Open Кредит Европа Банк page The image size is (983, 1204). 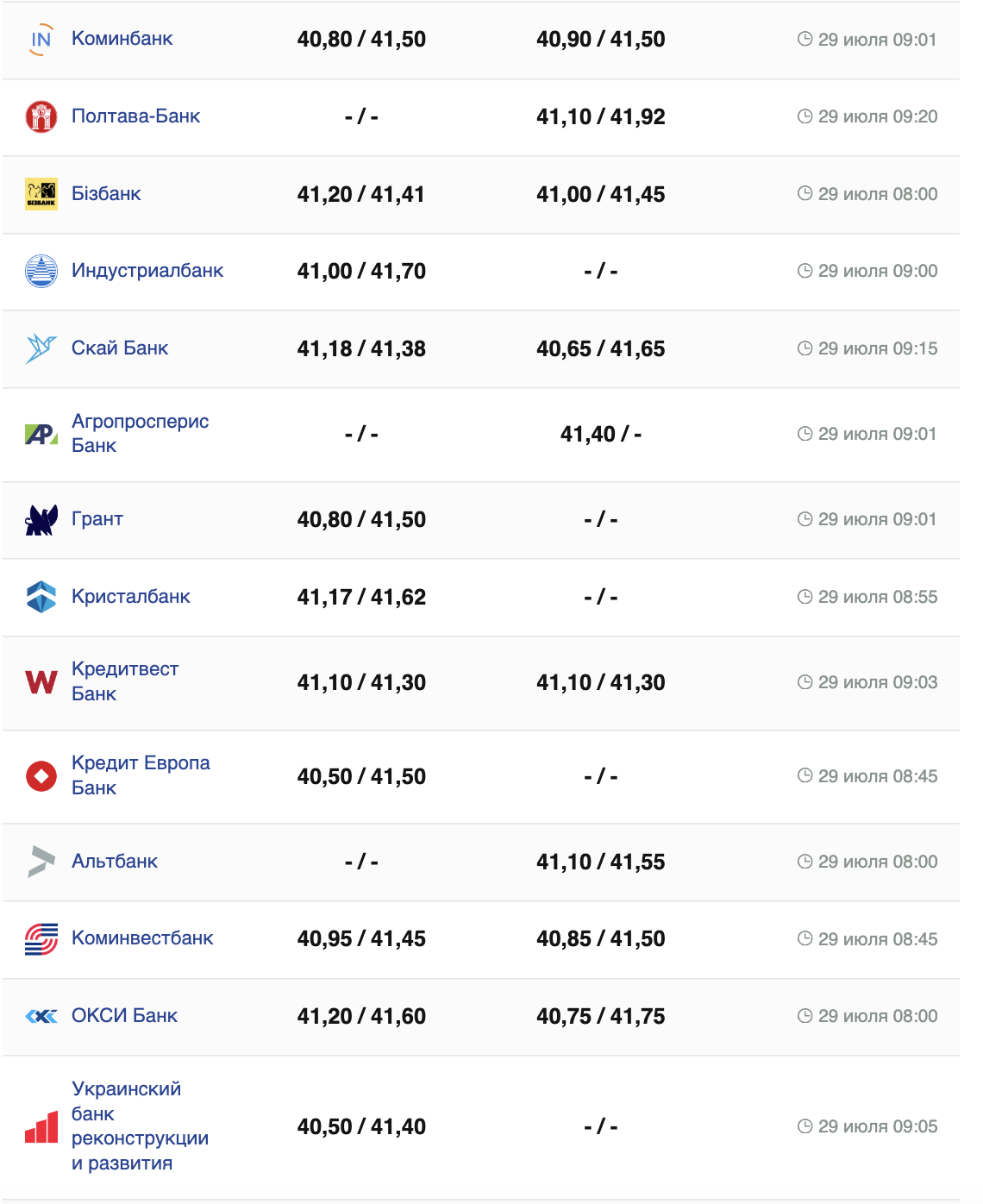pyautogui.click(x=141, y=775)
